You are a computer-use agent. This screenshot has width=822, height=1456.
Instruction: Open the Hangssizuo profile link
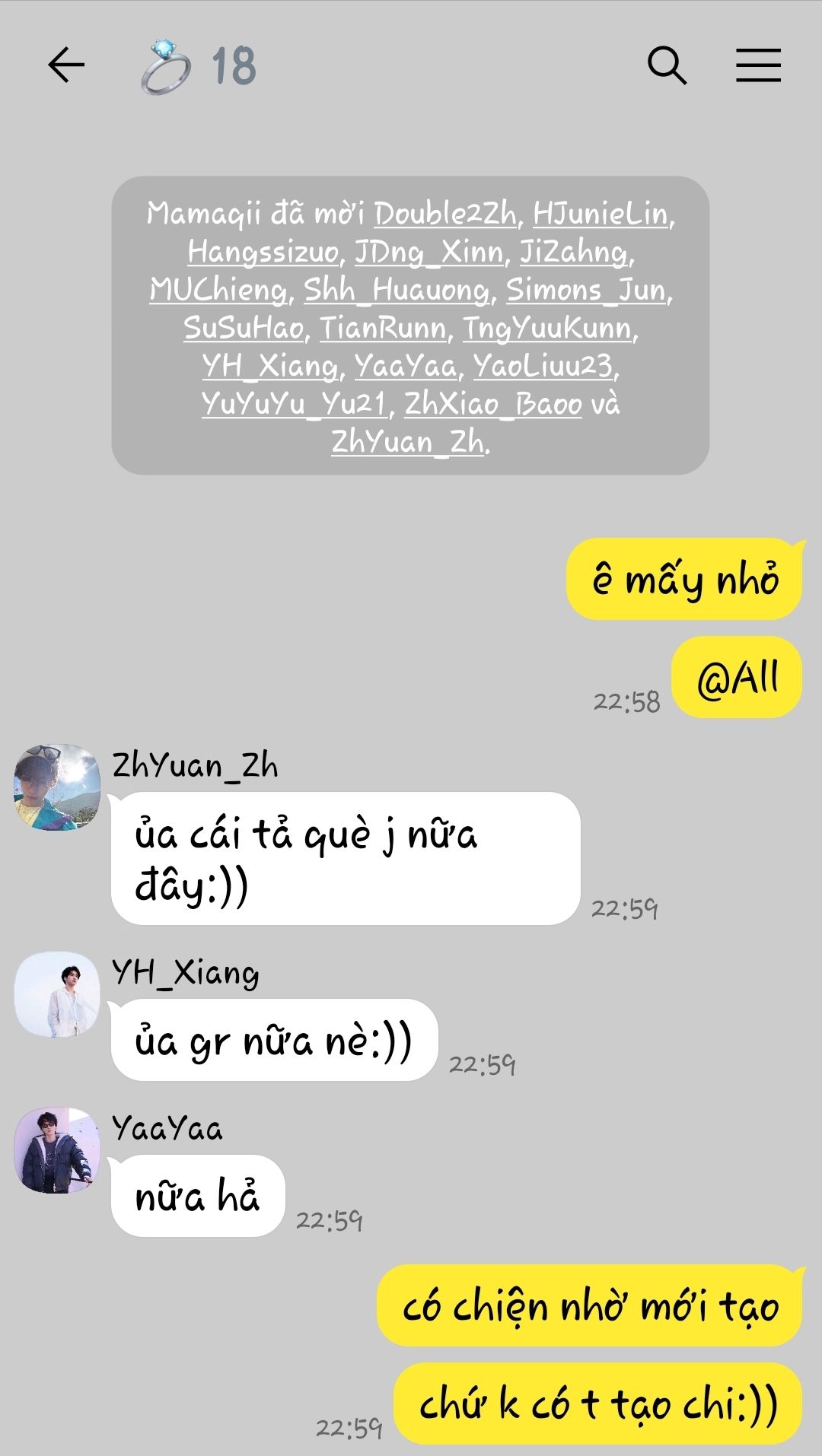click(263, 252)
